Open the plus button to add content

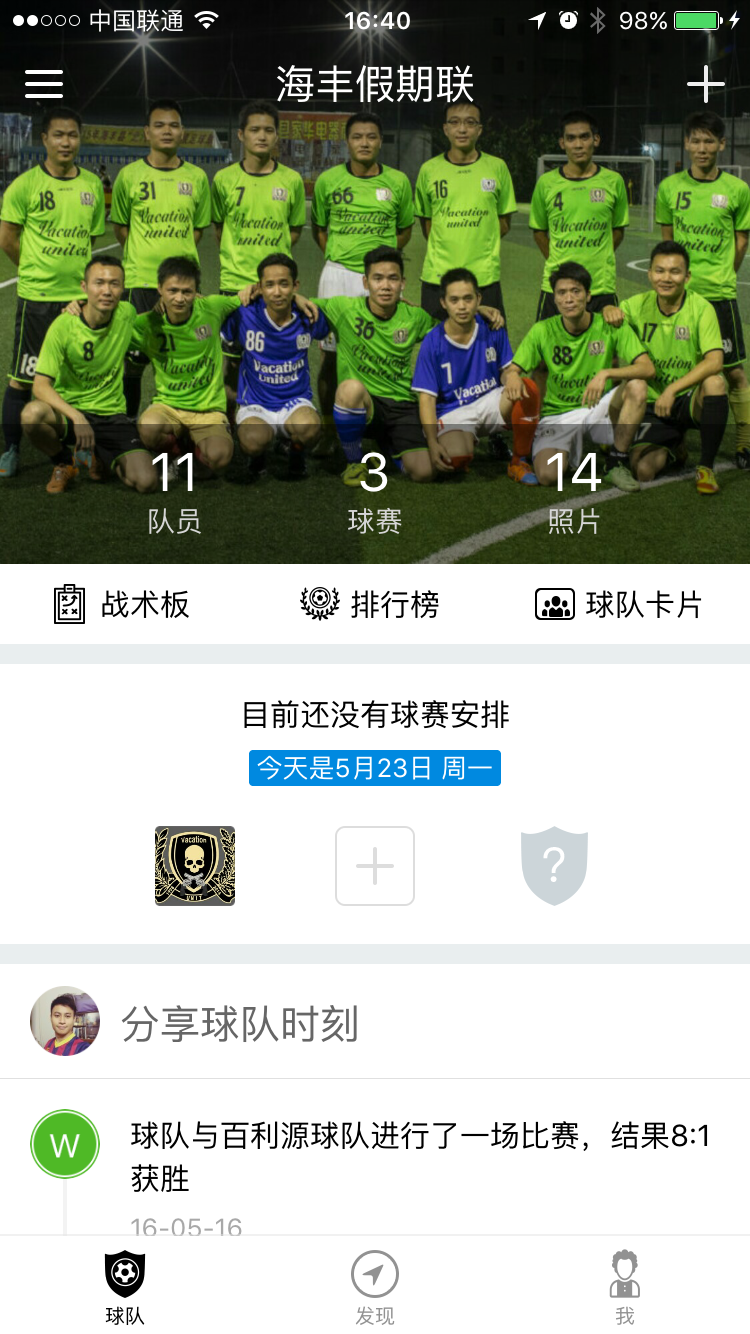point(707,84)
